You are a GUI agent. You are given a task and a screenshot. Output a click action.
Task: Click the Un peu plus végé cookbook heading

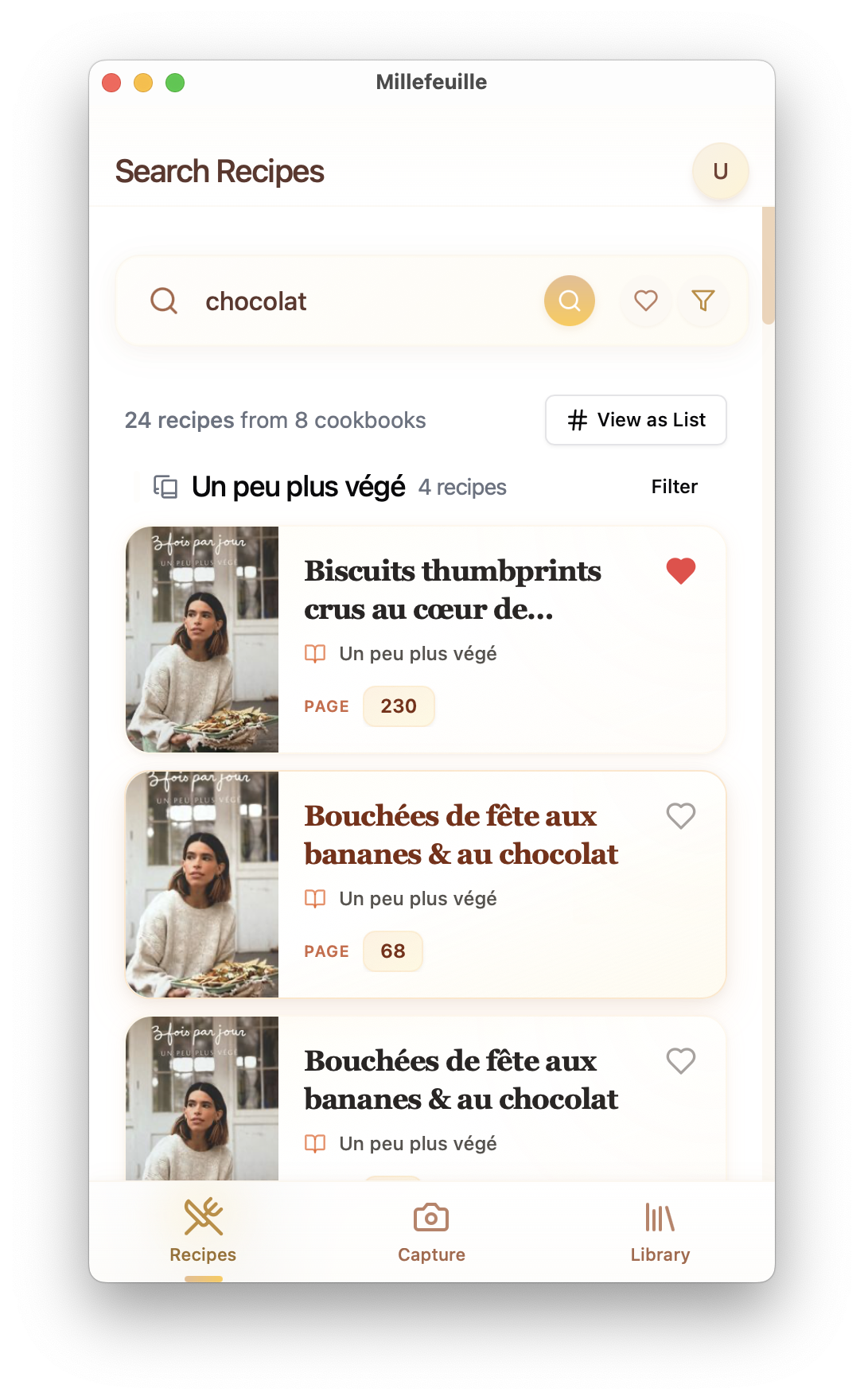coord(300,486)
